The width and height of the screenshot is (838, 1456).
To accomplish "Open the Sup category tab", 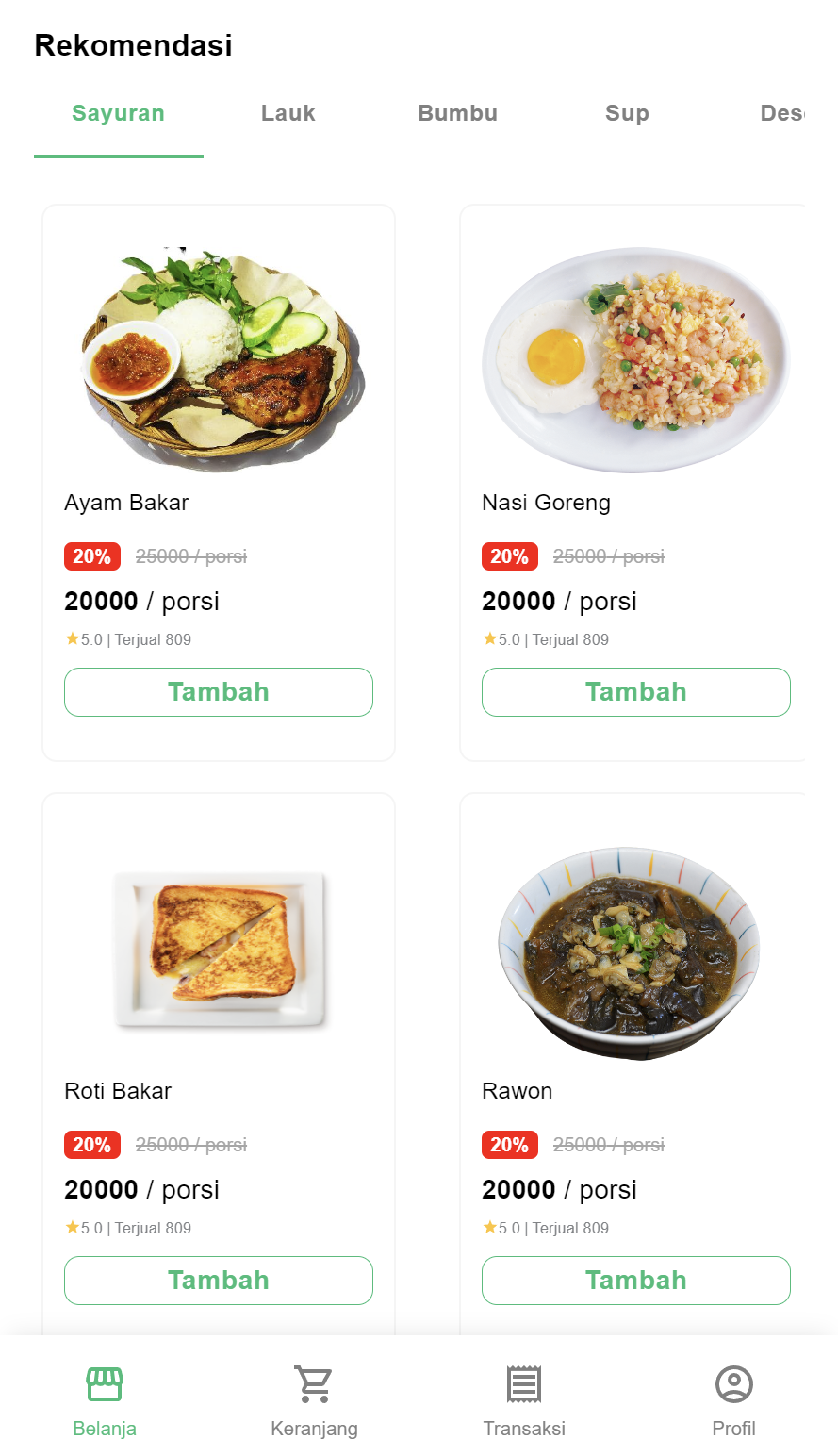I will 627,114.
